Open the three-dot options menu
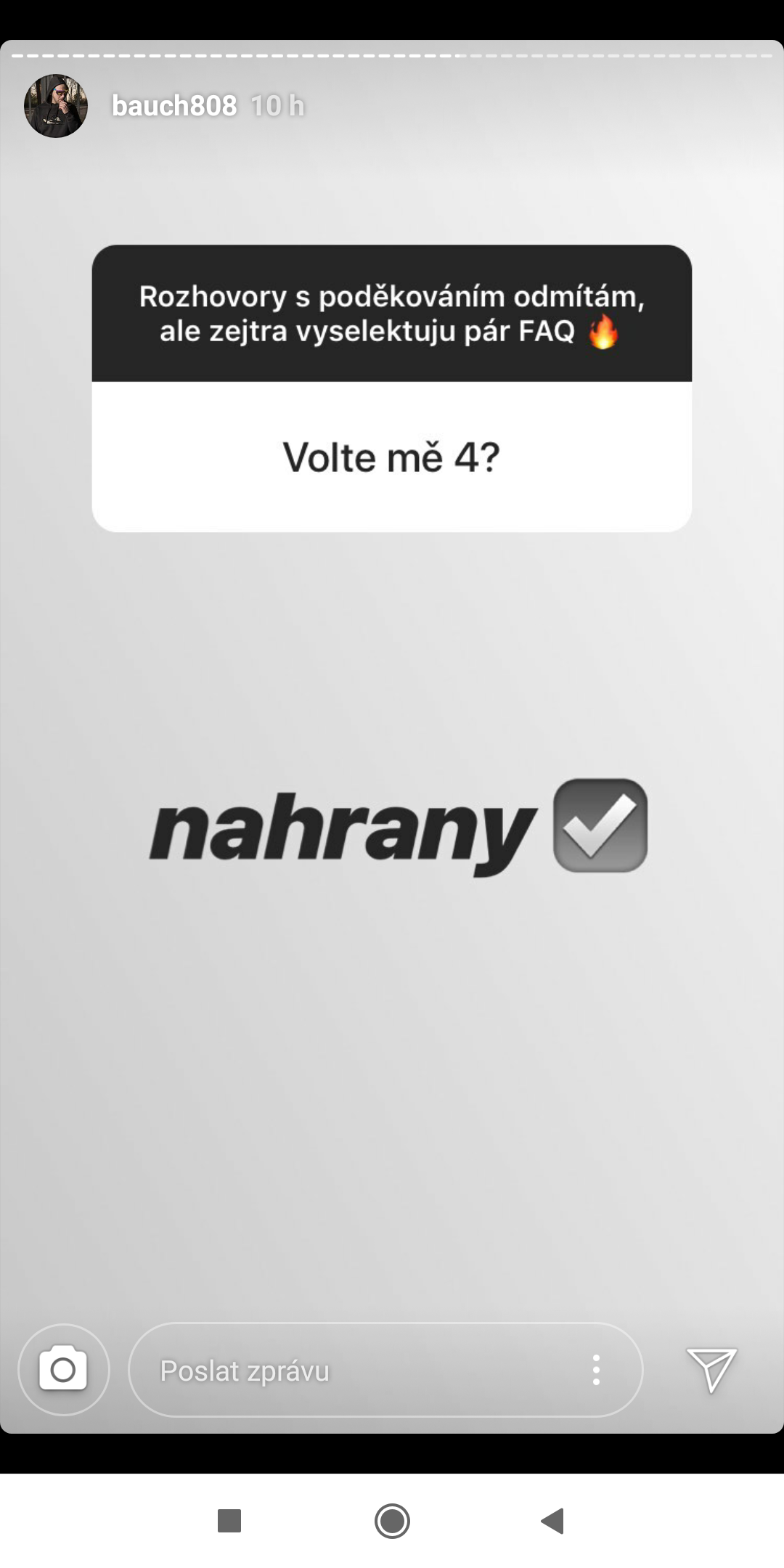784x1568 pixels. (596, 1370)
